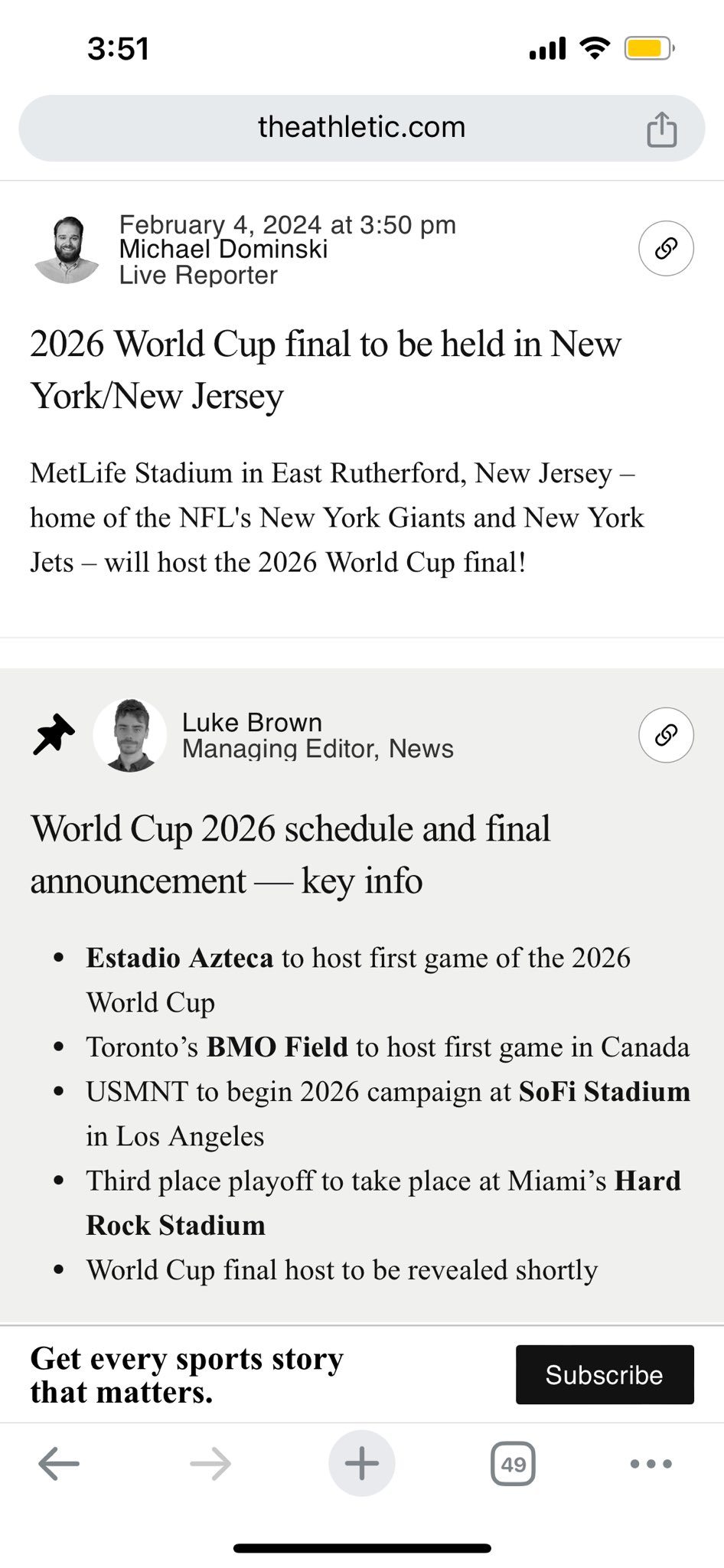Tap the Subscribe button
Image resolution: width=724 pixels, height=1568 pixels.
tap(605, 1374)
